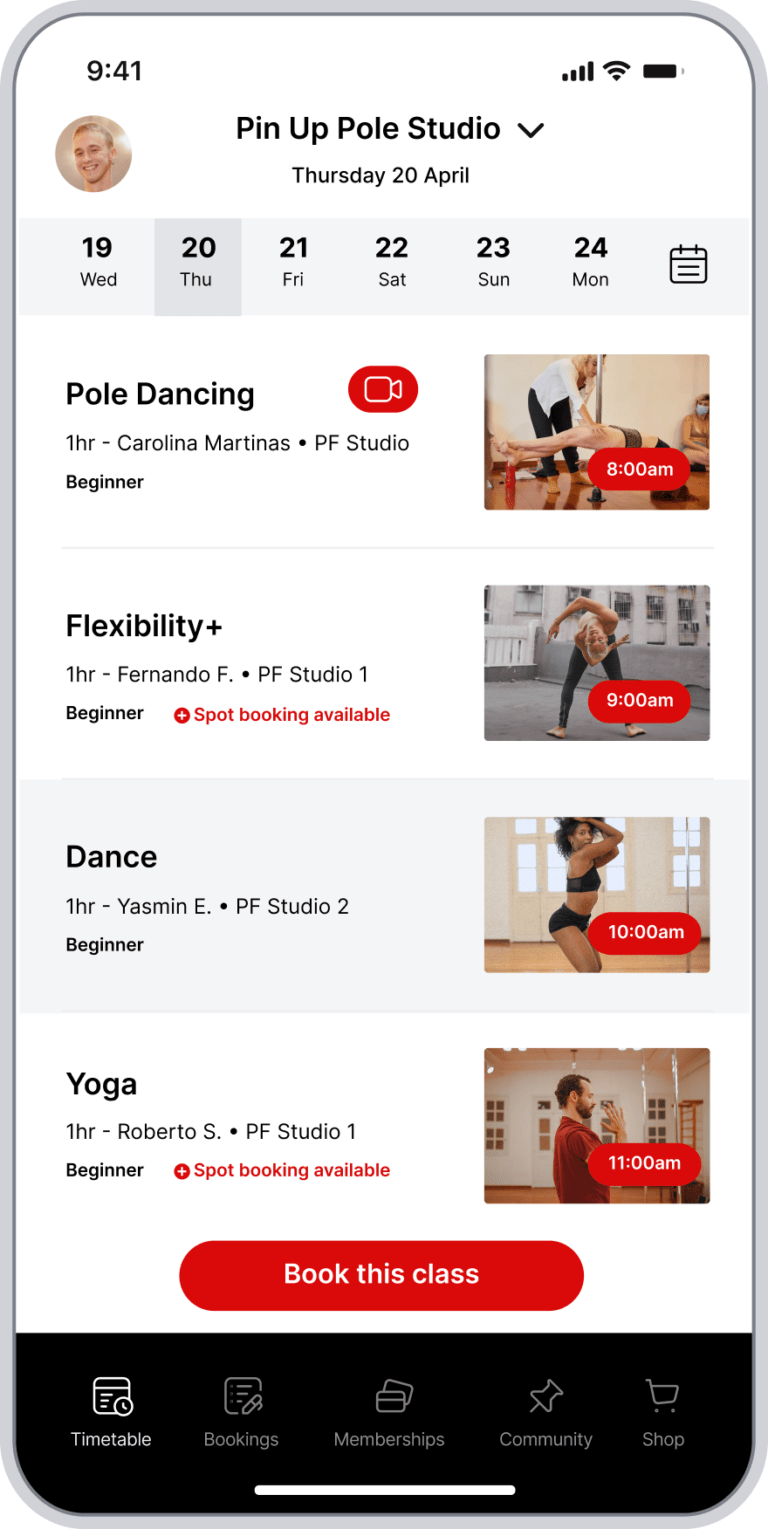
Task: Expand the Pin Up Pole Studio dropdown
Action: (x=530, y=130)
